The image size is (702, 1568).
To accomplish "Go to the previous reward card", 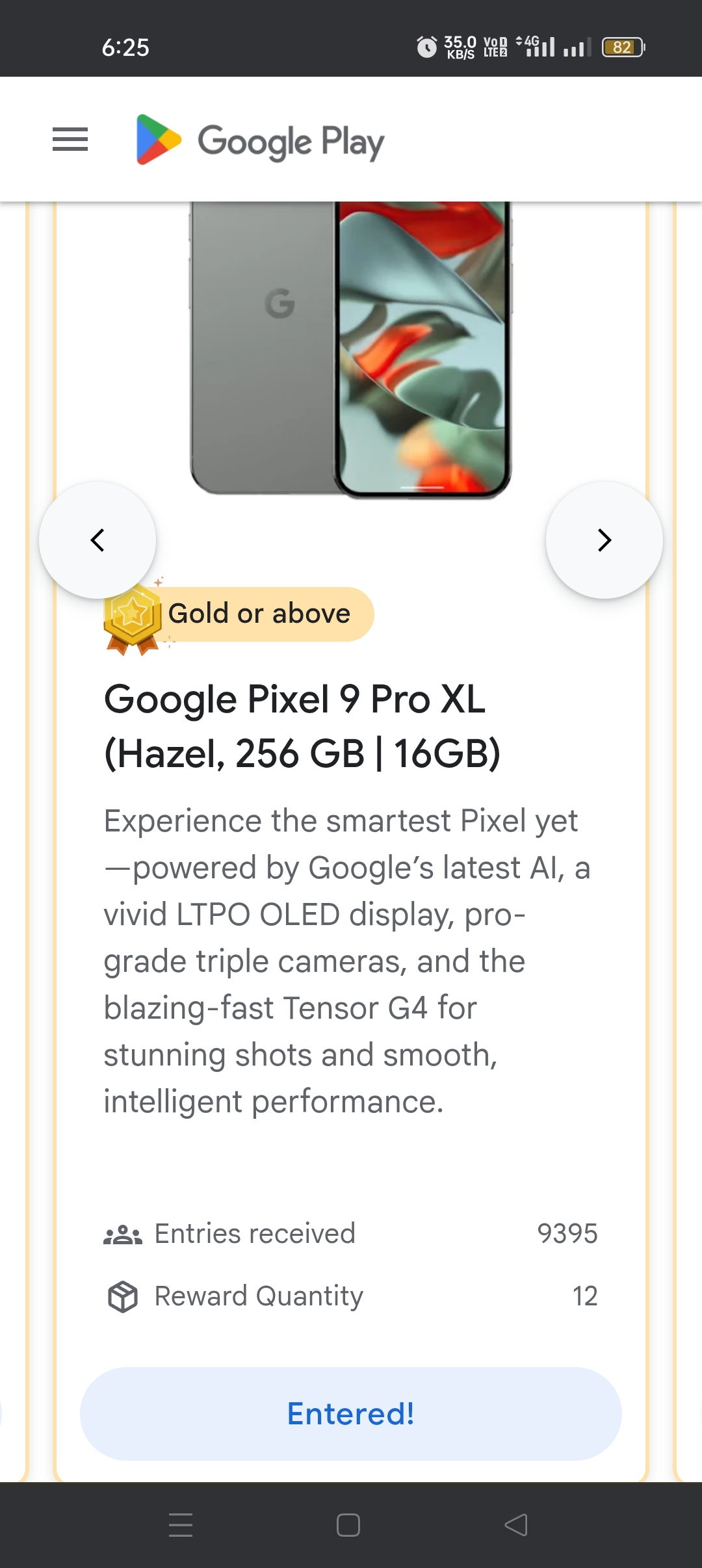I will (x=97, y=540).
